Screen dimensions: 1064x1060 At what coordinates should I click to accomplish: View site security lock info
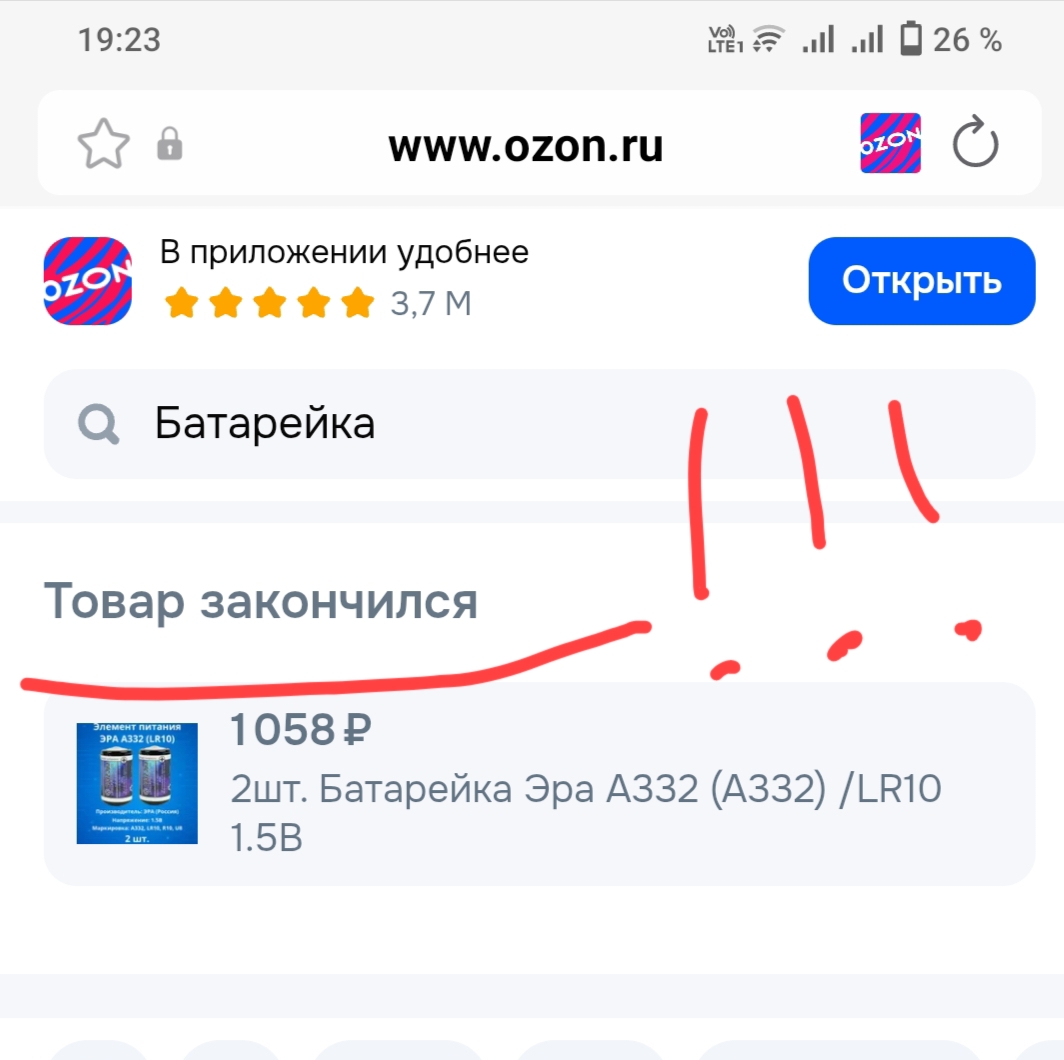[x=170, y=146]
